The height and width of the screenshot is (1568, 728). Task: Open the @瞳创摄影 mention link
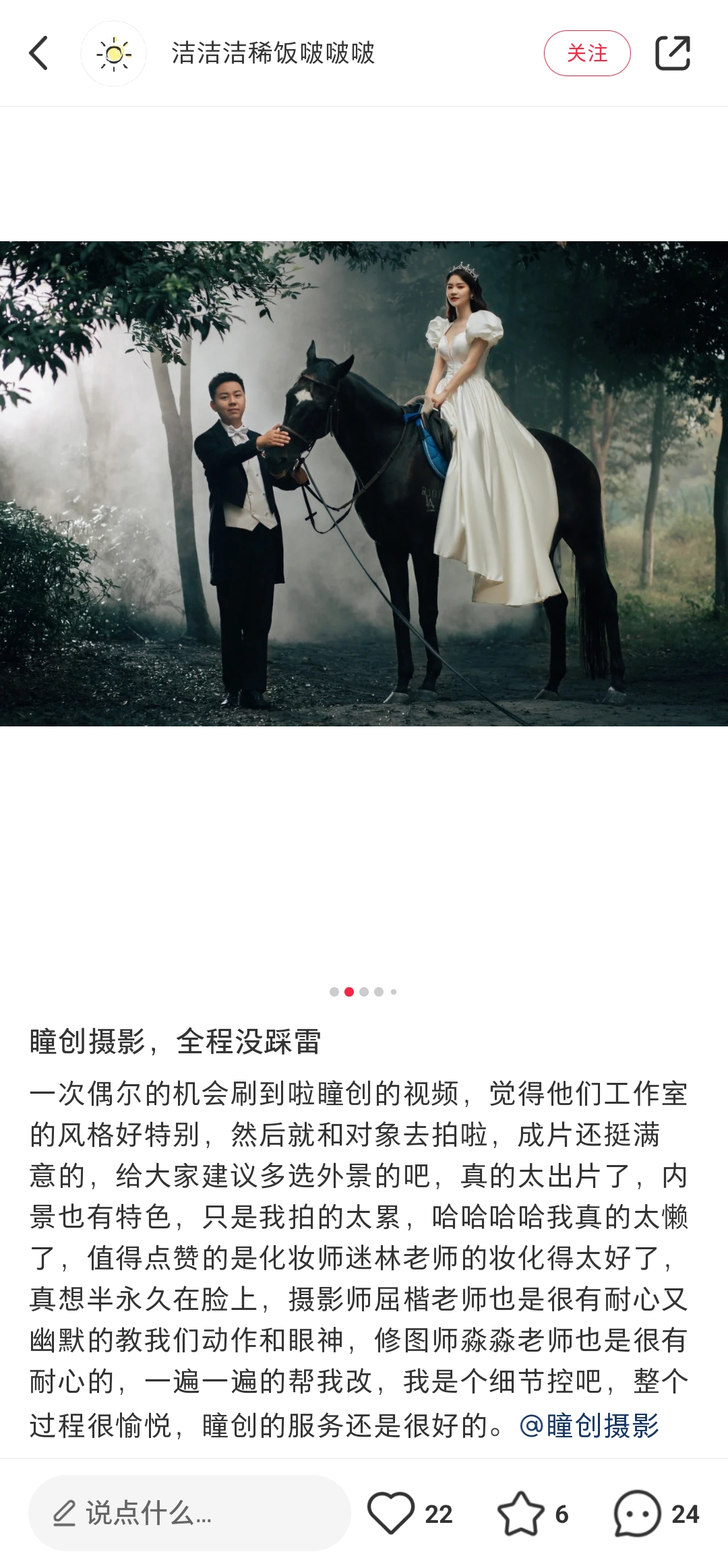(589, 1426)
